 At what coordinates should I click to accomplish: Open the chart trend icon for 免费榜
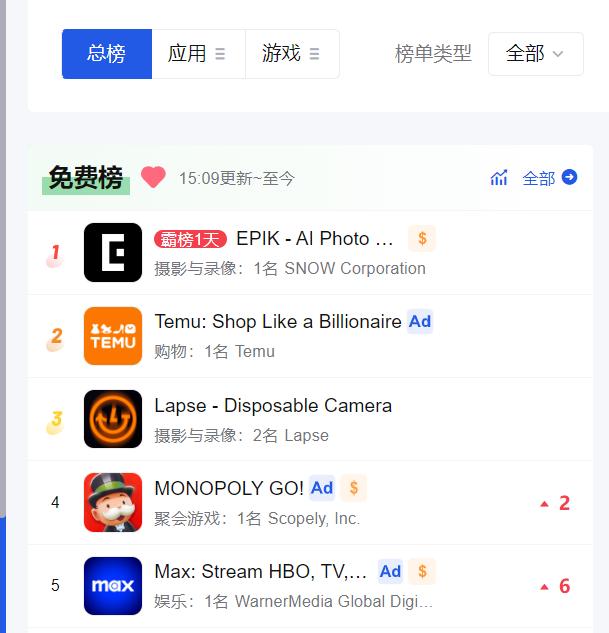point(499,178)
